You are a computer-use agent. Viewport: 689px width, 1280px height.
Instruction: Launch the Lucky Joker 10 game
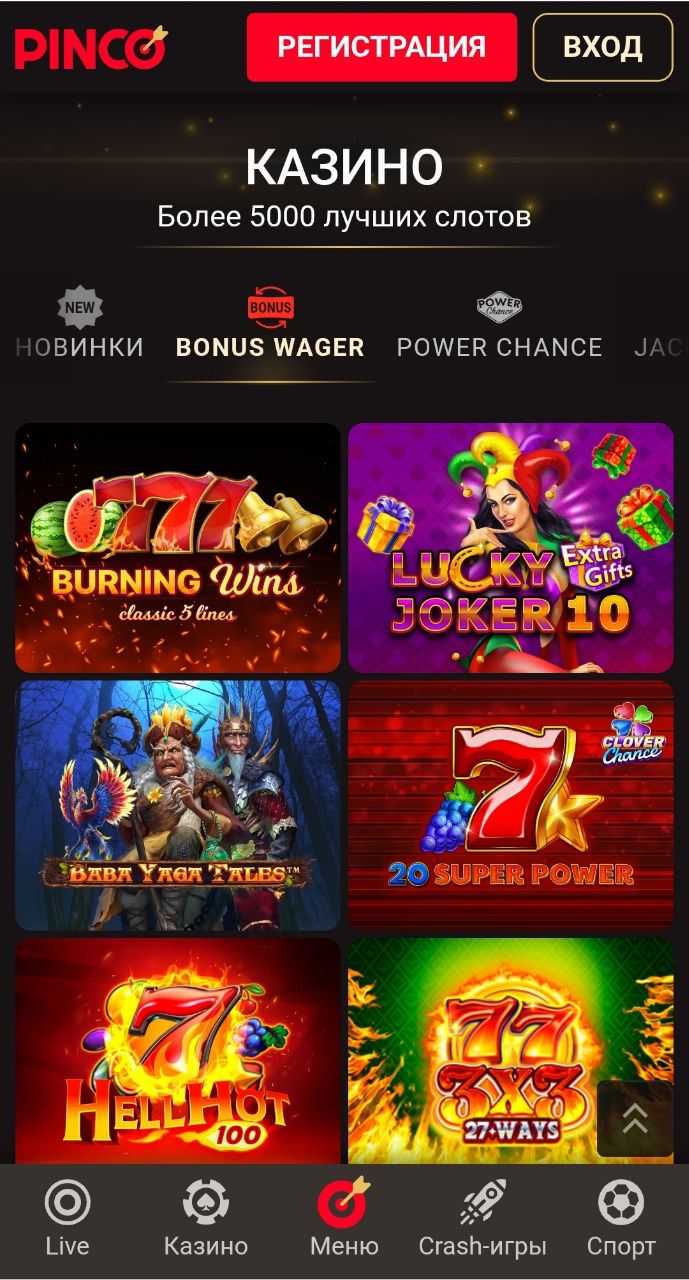click(510, 547)
